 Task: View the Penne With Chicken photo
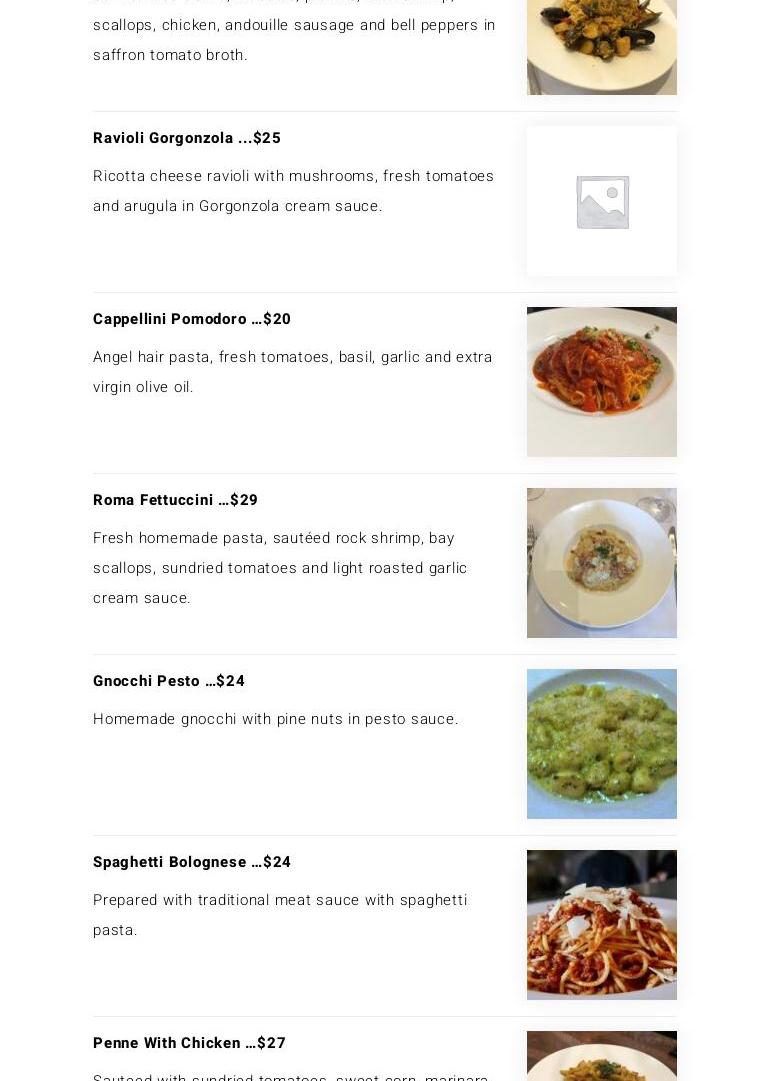601,1056
